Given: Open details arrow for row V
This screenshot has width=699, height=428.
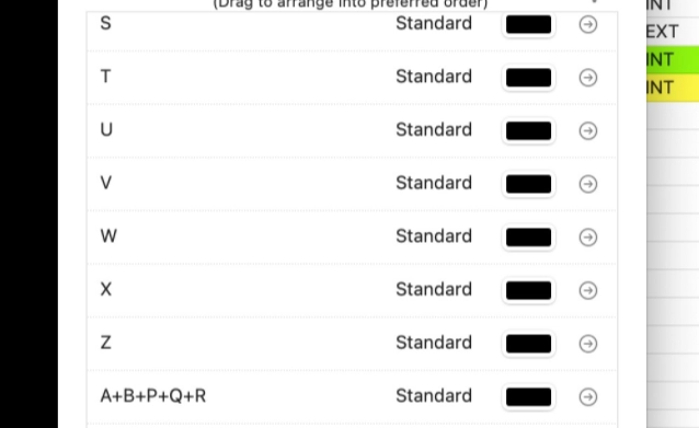Looking at the screenshot, I should (x=588, y=184).
